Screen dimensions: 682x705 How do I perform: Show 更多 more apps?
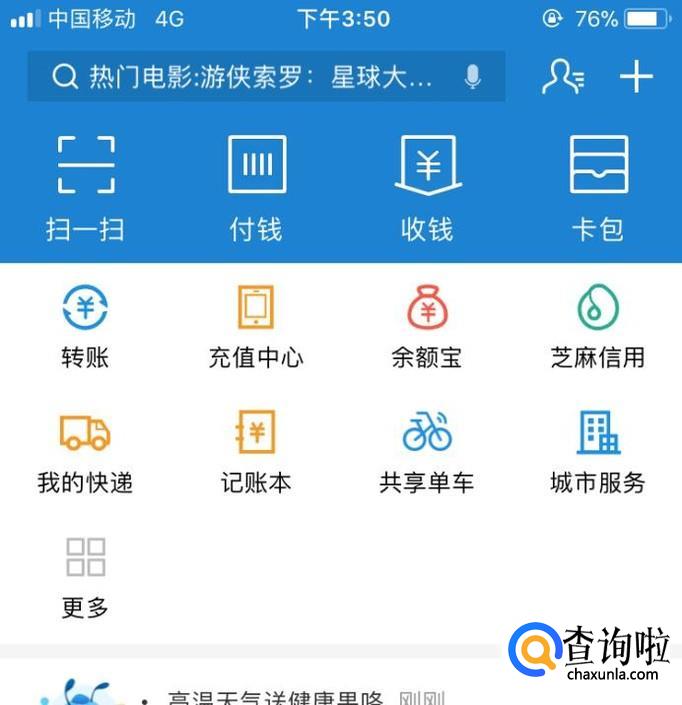click(x=85, y=576)
